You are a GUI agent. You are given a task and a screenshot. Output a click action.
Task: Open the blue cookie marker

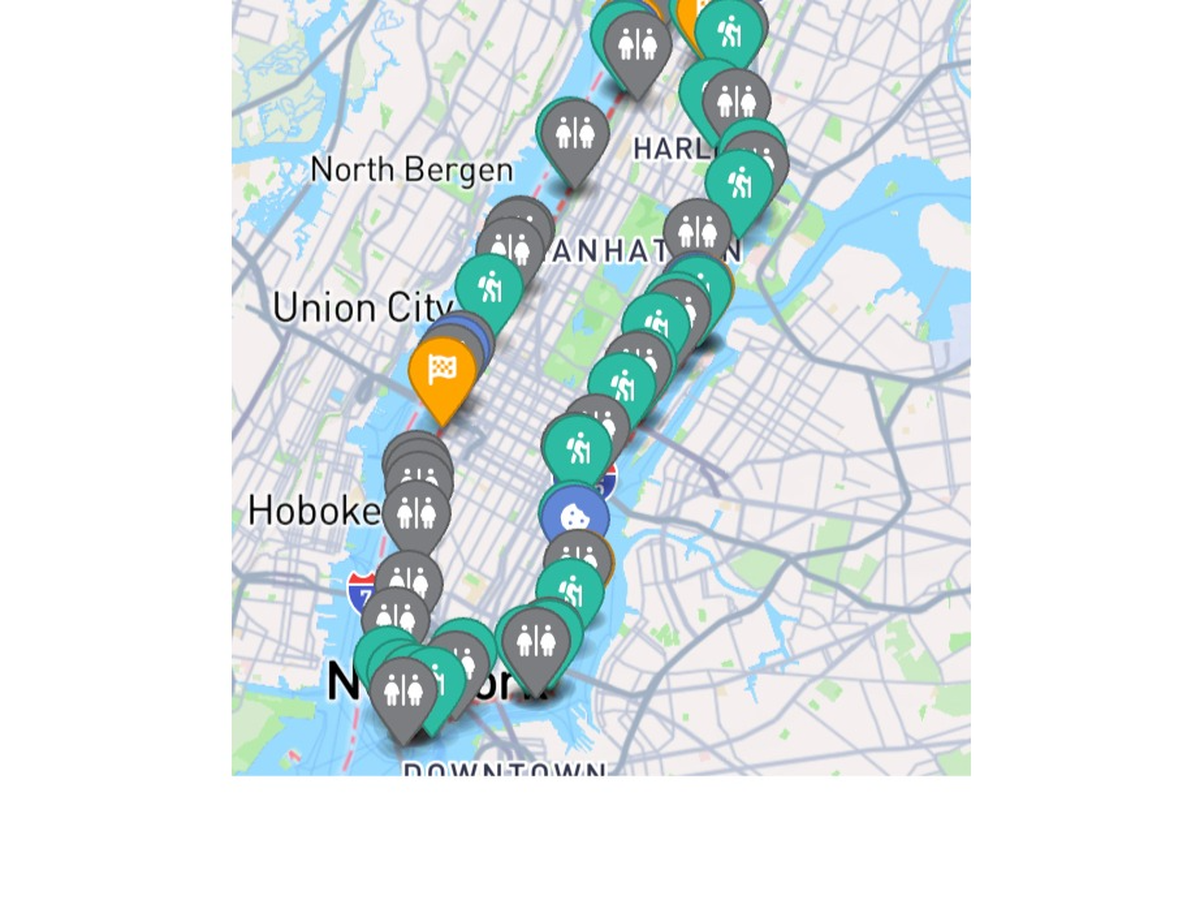click(x=575, y=517)
